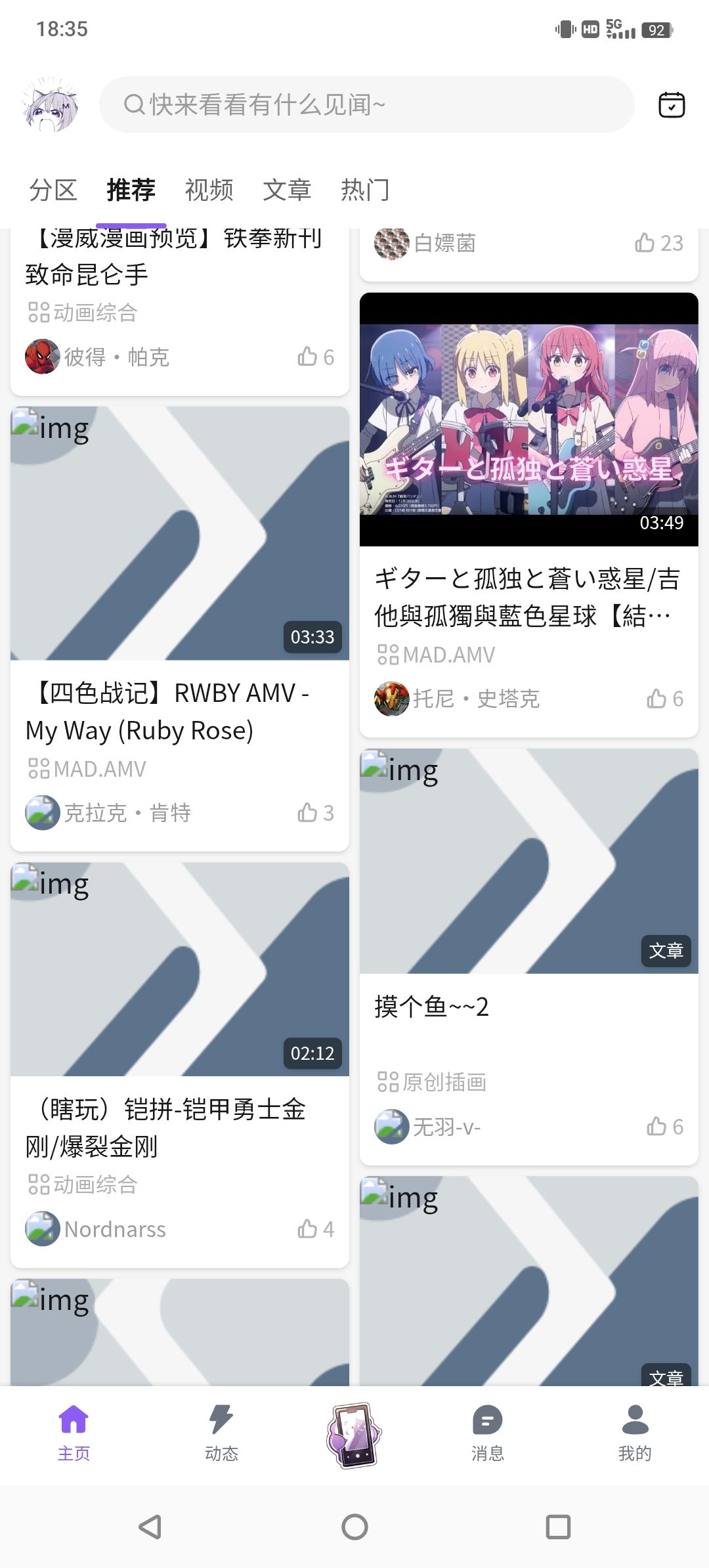Image resolution: width=709 pixels, height=1568 pixels.
Task: Play the 铠拼-铠甲勇士金刚 video
Action: point(179,969)
